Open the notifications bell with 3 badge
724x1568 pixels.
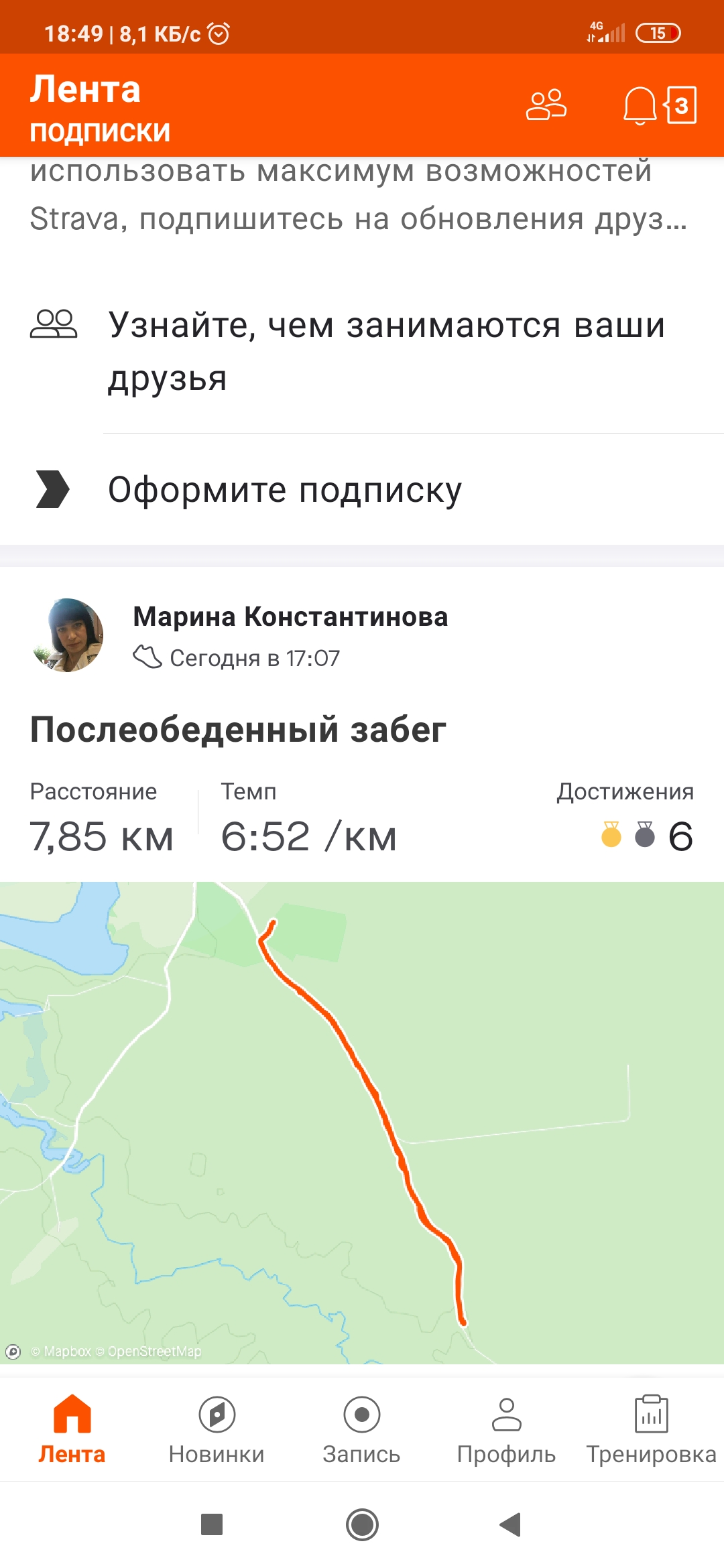(660, 105)
